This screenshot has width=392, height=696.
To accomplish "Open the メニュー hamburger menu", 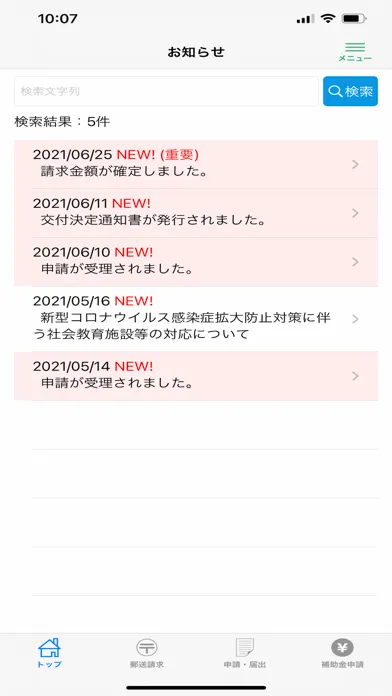I will click(355, 52).
